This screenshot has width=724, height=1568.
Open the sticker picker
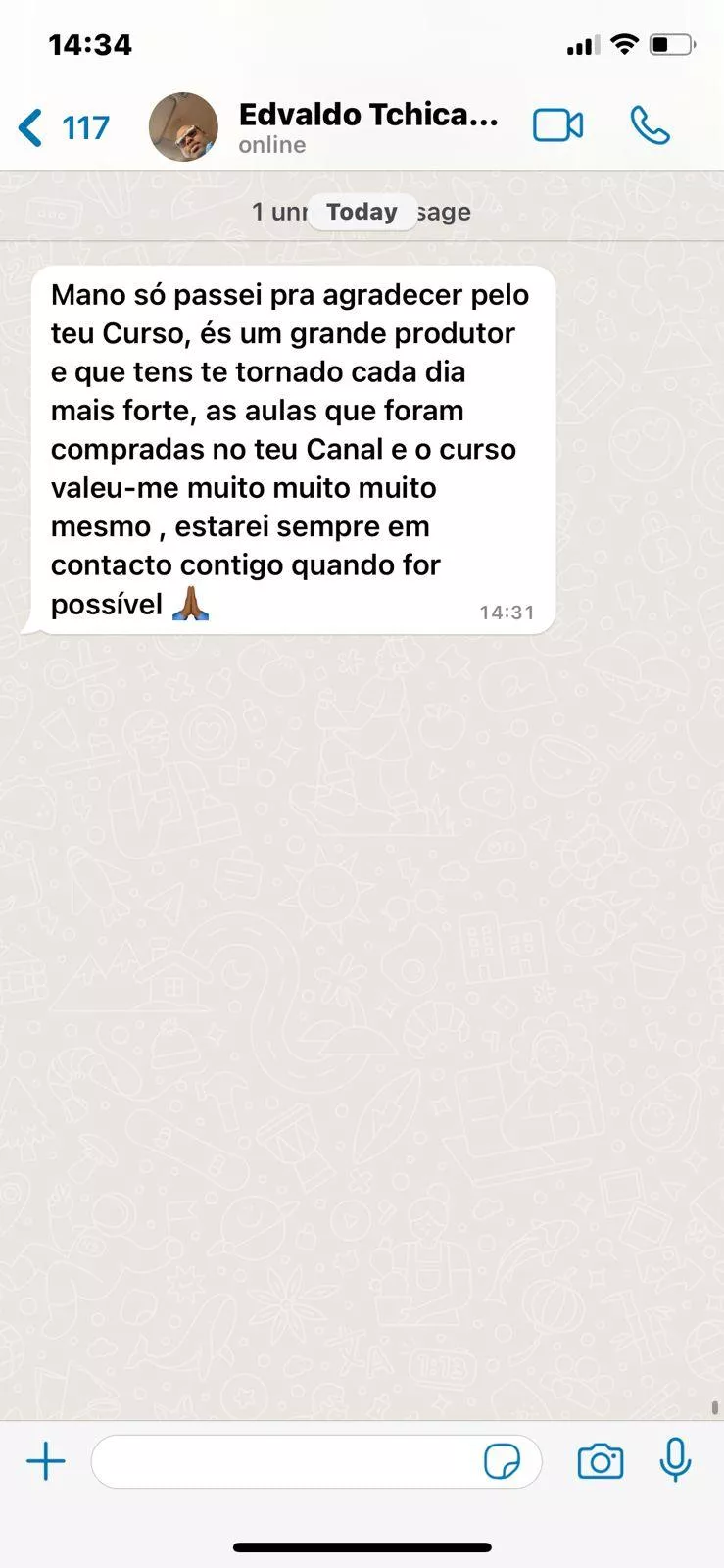point(503,1461)
